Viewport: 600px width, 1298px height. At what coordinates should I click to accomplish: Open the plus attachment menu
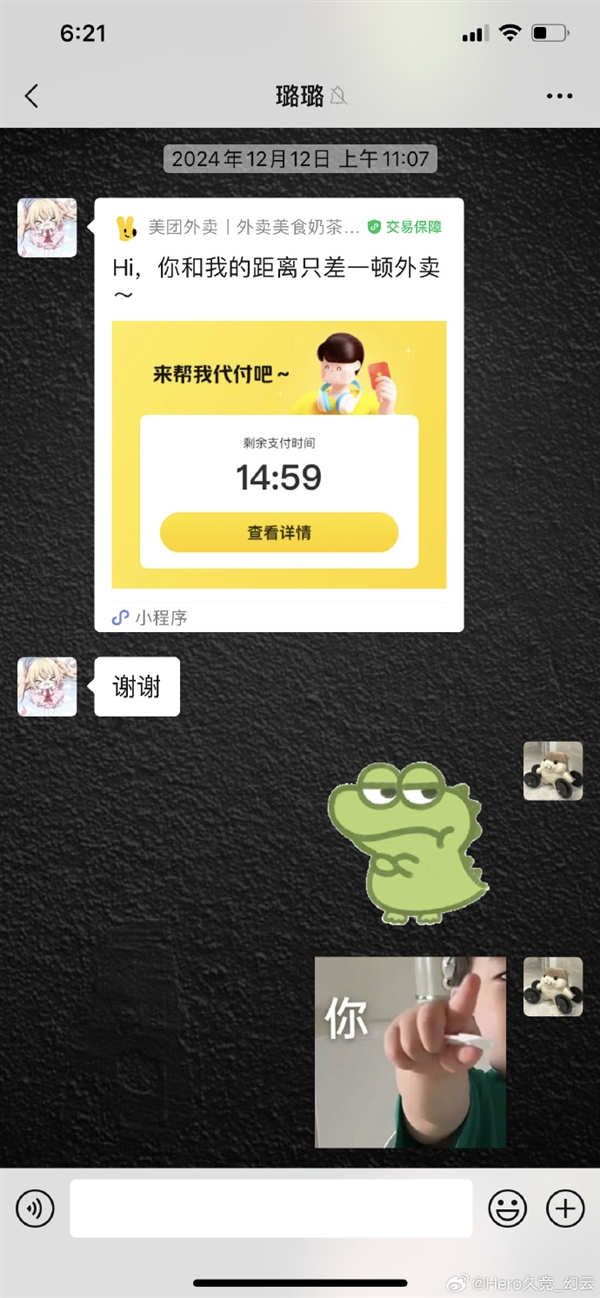(565, 1209)
